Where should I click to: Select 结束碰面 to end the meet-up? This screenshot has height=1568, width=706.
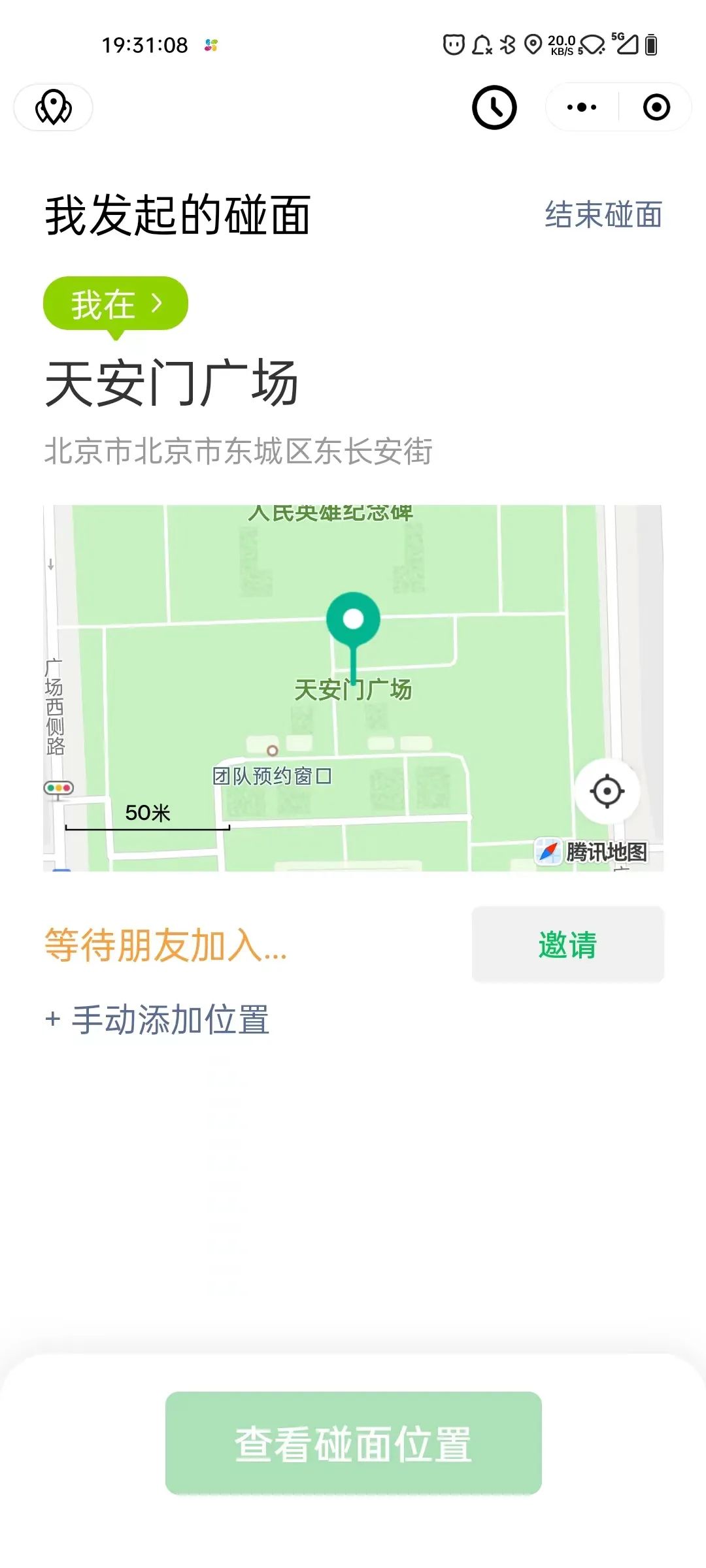tap(603, 216)
